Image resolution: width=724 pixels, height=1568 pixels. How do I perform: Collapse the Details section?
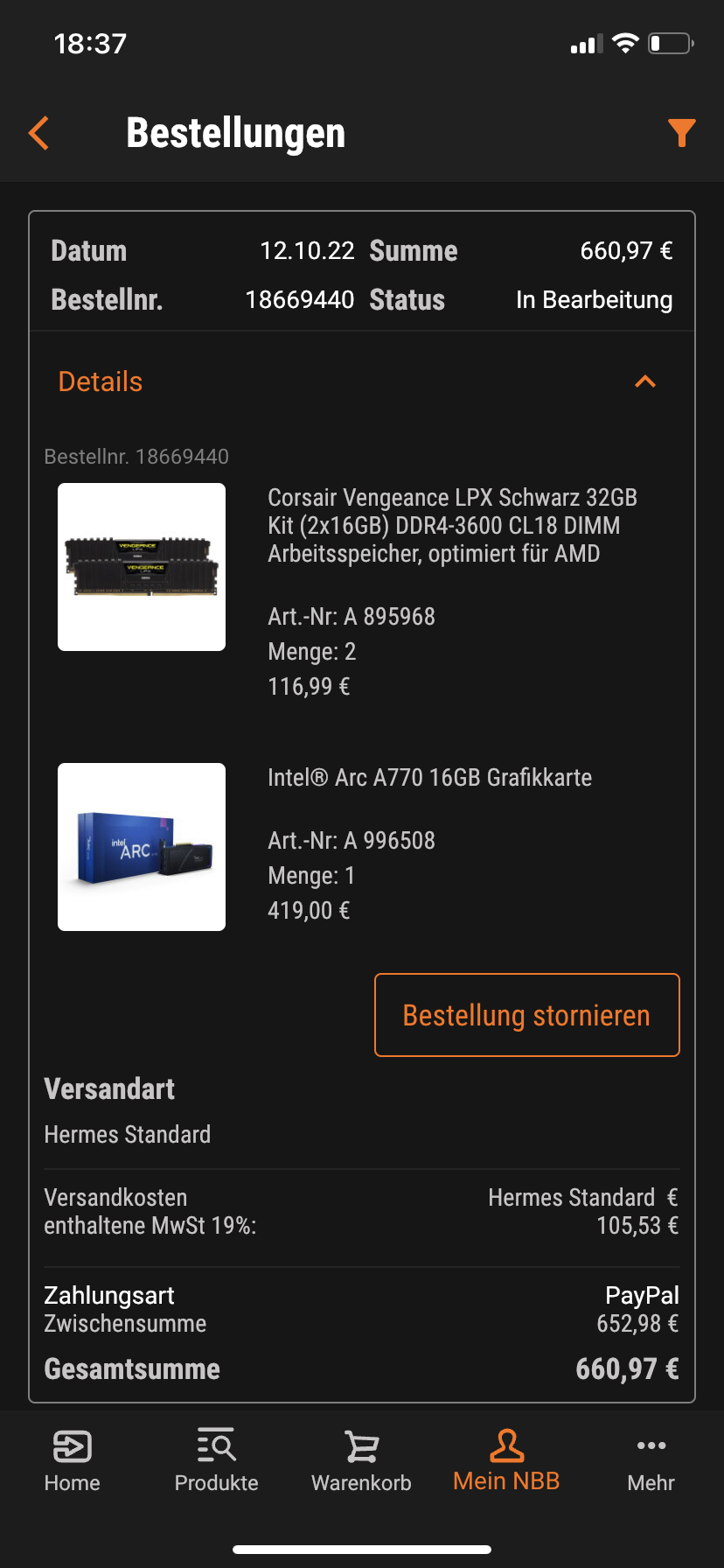click(x=644, y=381)
